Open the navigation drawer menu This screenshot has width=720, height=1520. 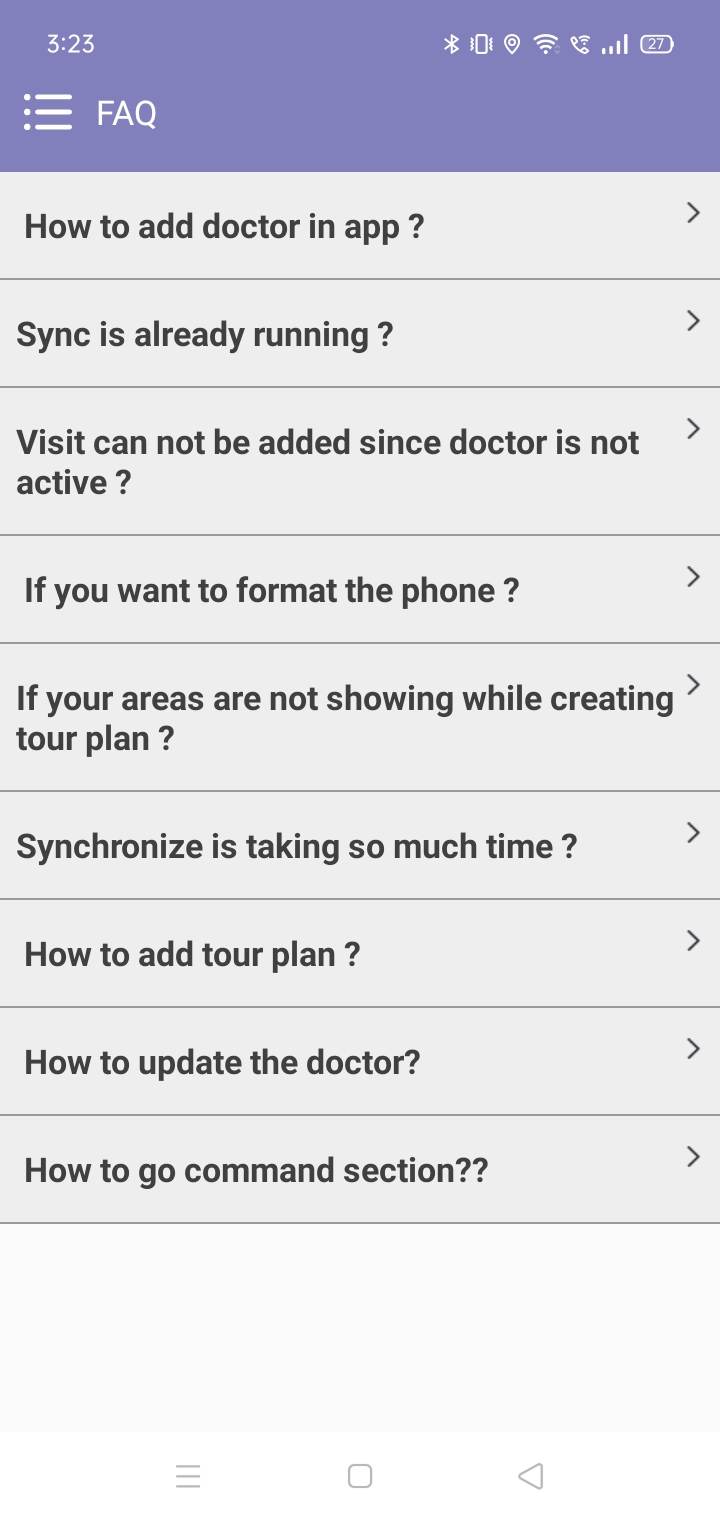48,113
